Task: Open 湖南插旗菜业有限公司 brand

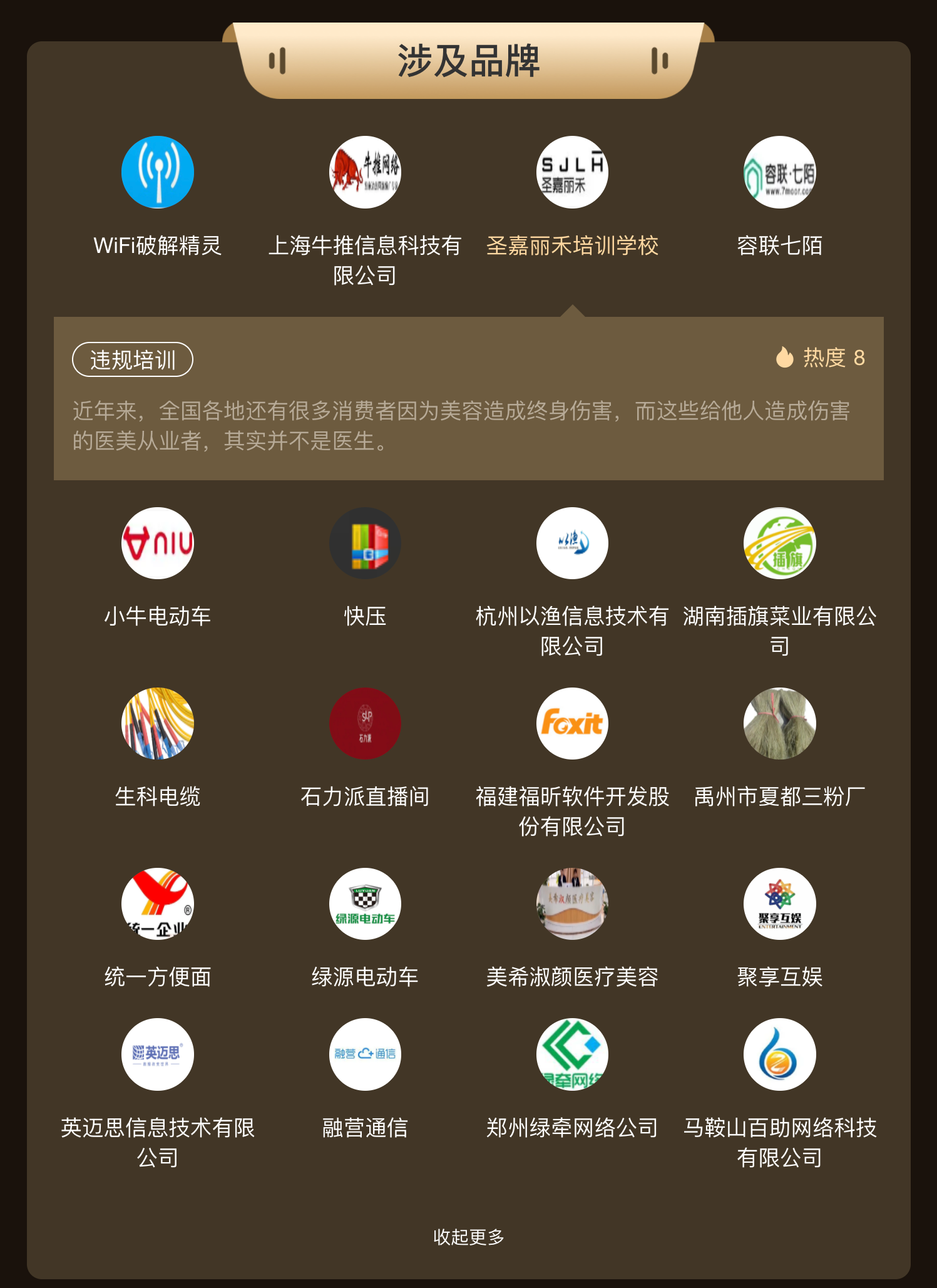Action: [779, 544]
